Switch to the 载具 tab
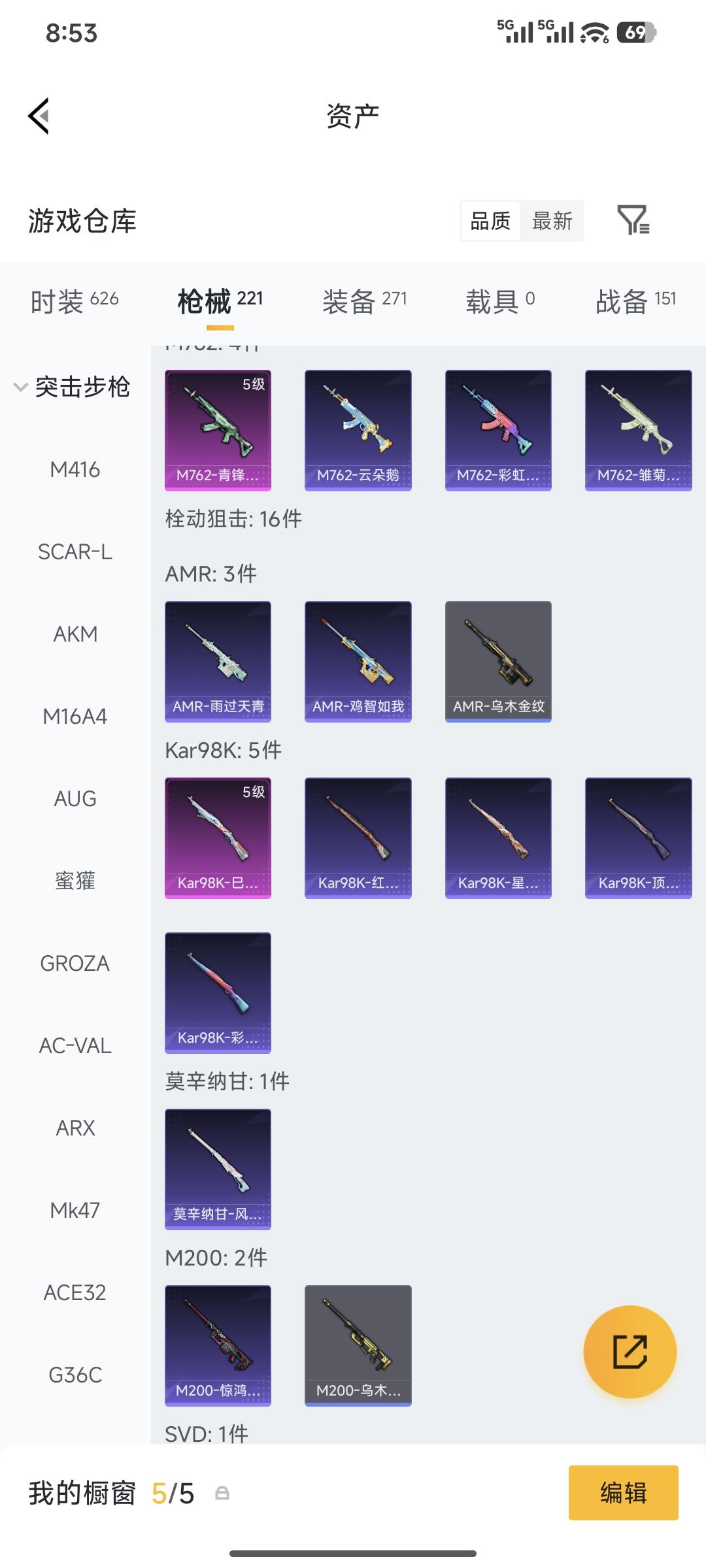The height and width of the screenshot is (1568, 706). (500, 301)
